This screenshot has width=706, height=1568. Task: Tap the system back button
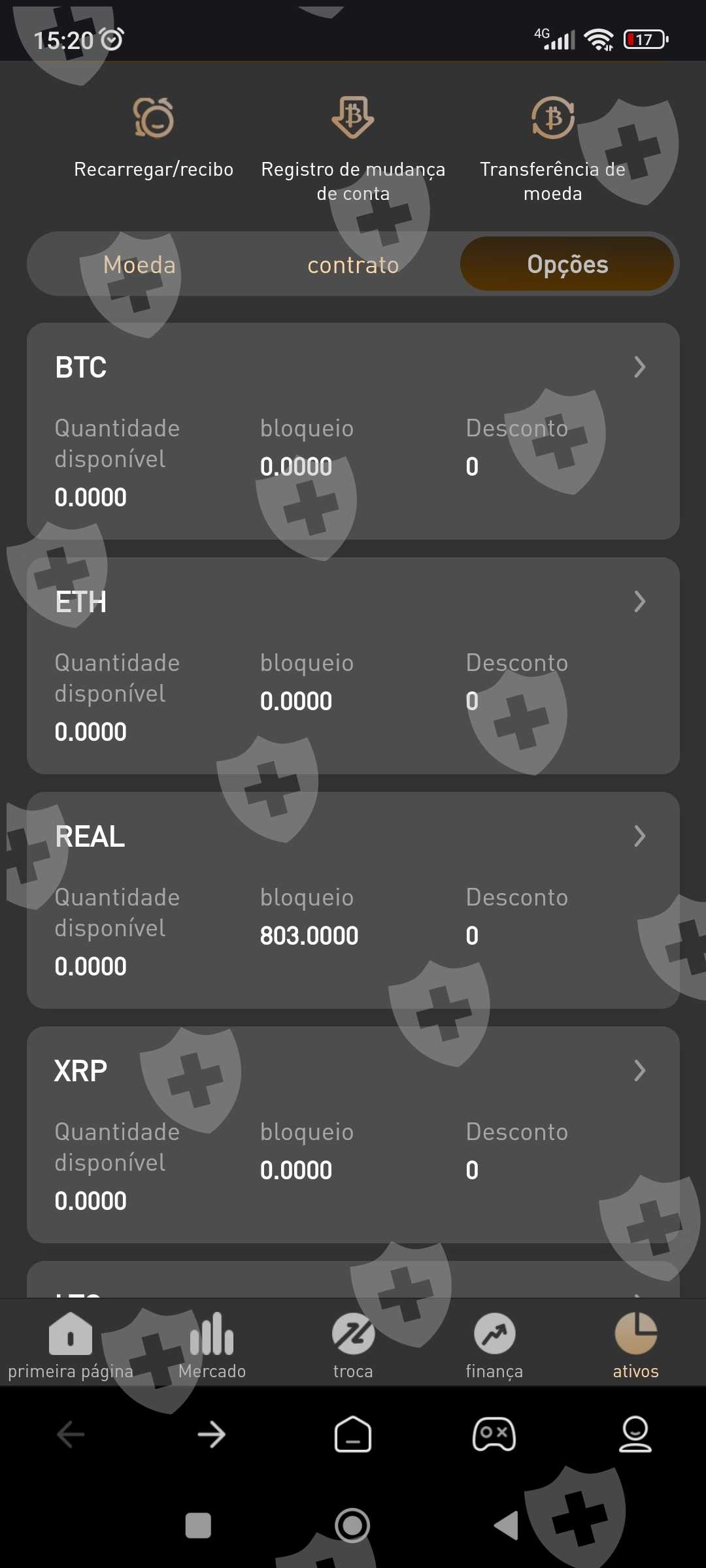pos(506,1526)
